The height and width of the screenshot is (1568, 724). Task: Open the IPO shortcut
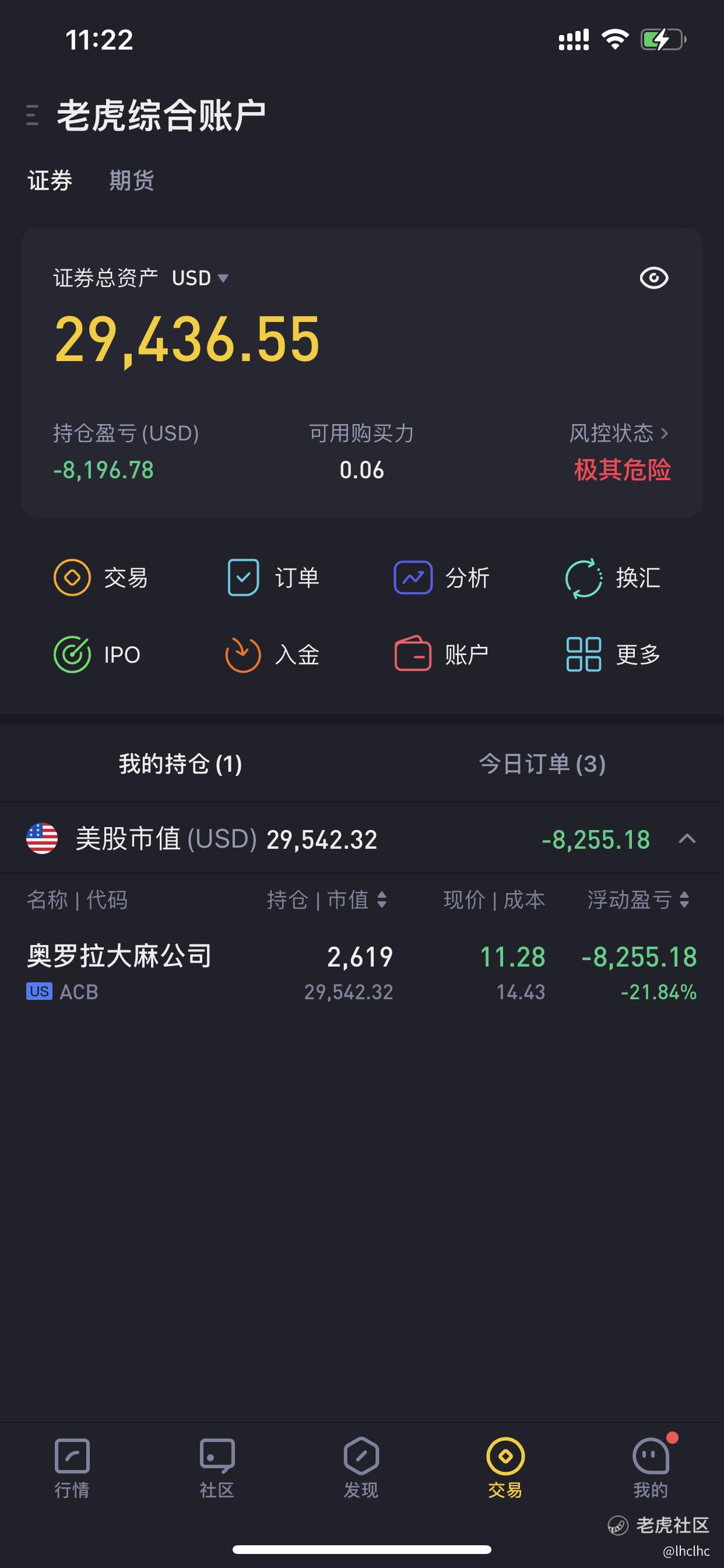pyautogui.click(x=97, y=654)
